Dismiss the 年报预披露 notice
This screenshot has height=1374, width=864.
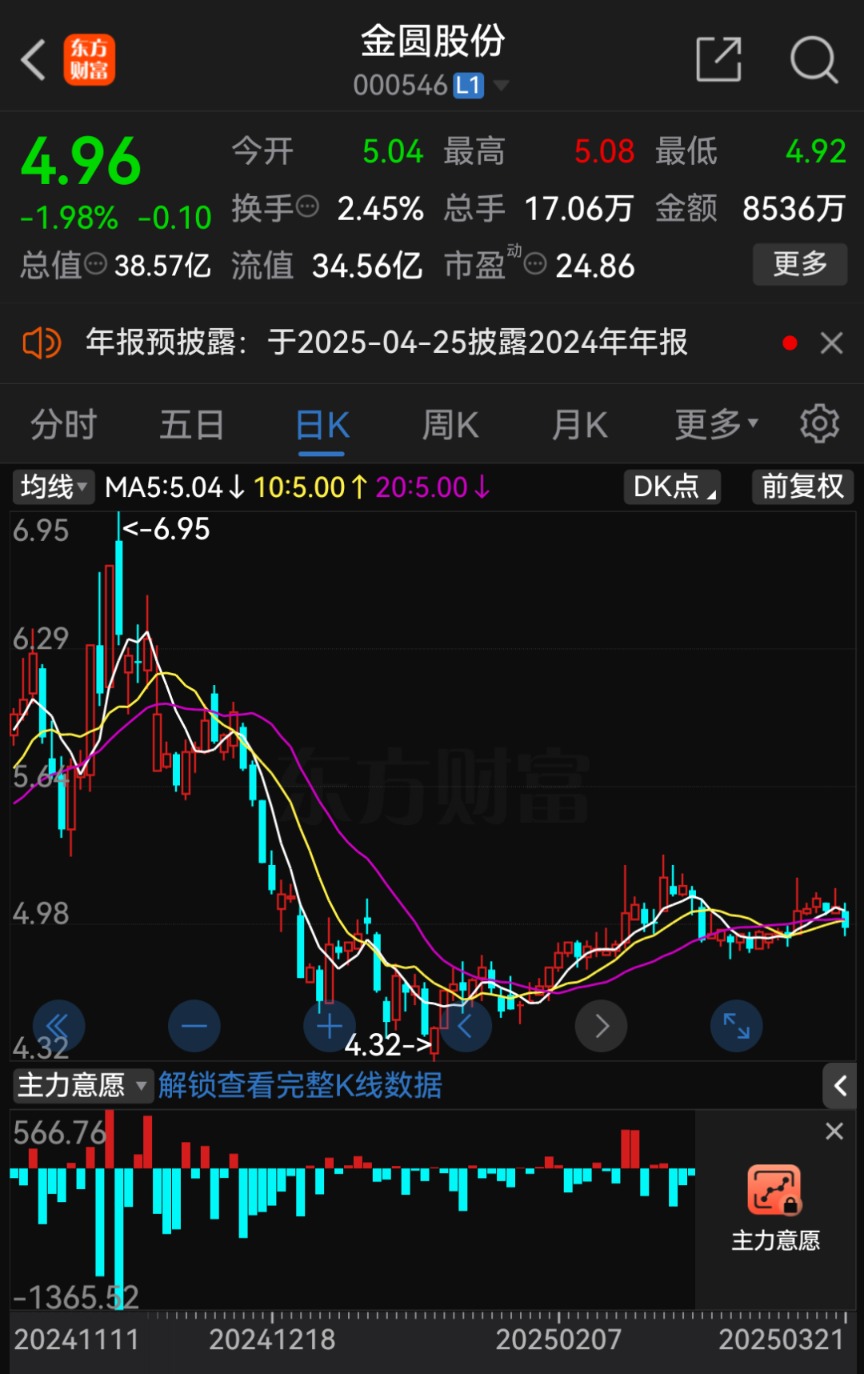(831, 344)
